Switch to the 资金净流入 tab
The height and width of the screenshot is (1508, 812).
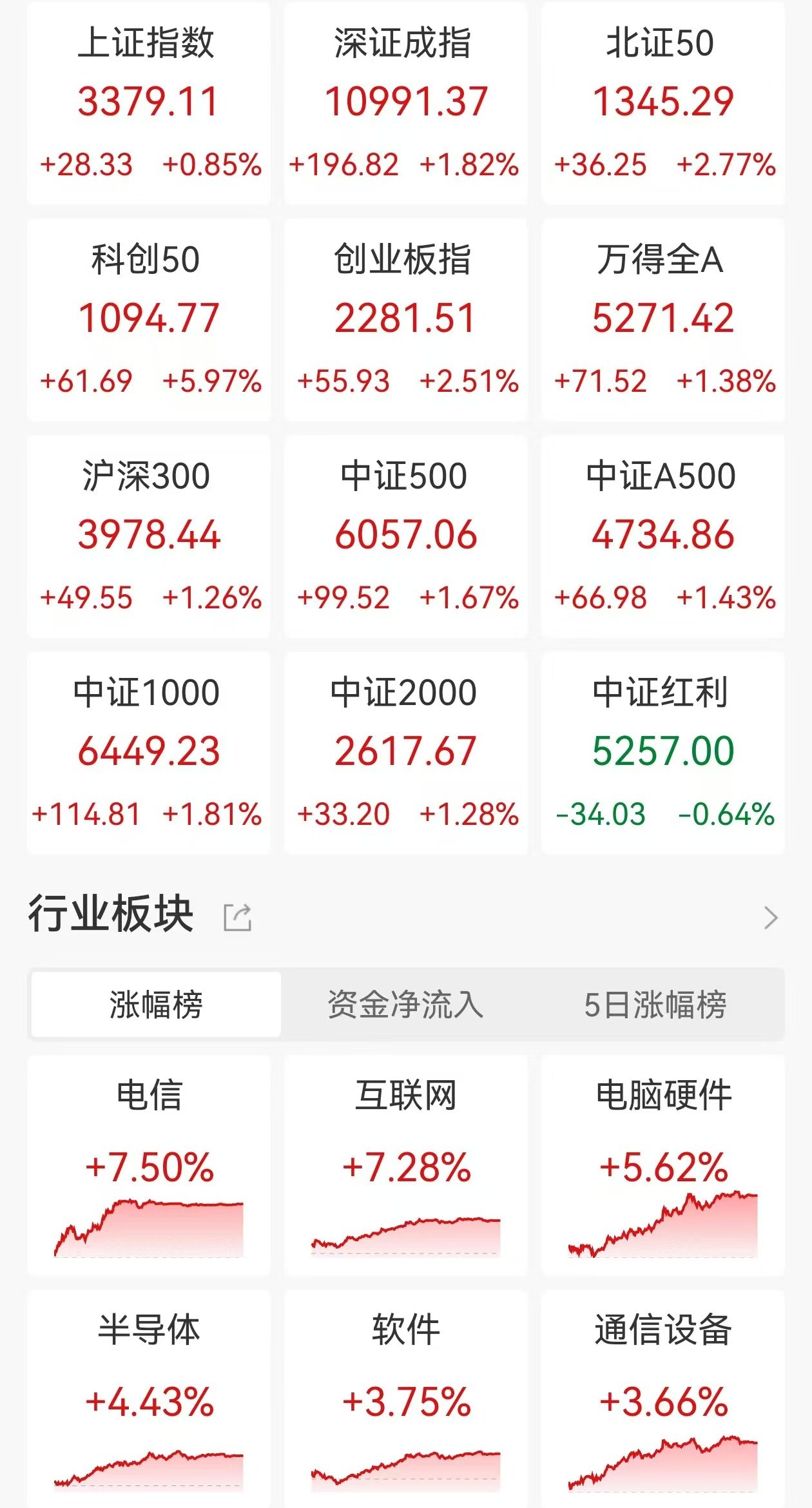click(405, 1004)
